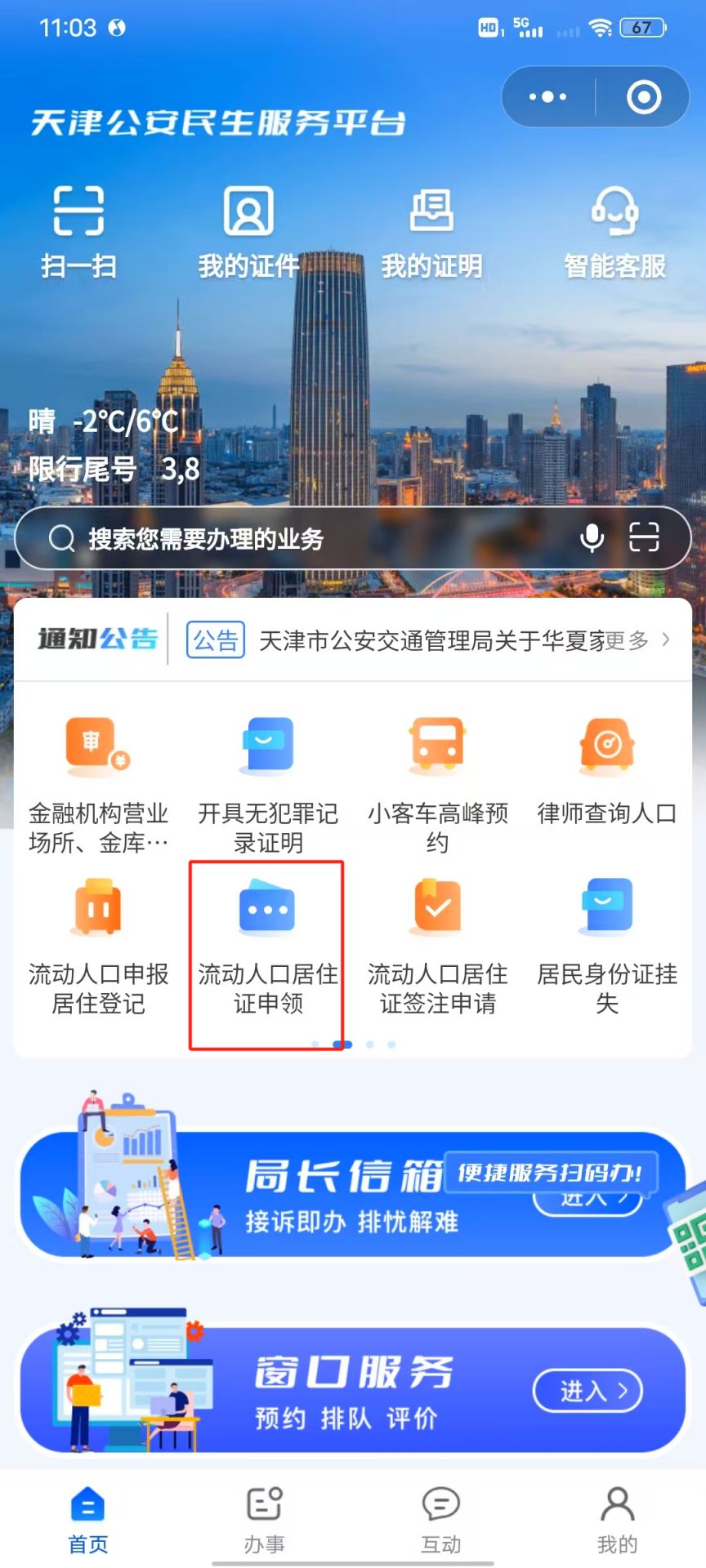This screenshot has width=706, height=1568.
Task: Open 扫一扫 scanner shortcut
Action: [x=78, y=231]
